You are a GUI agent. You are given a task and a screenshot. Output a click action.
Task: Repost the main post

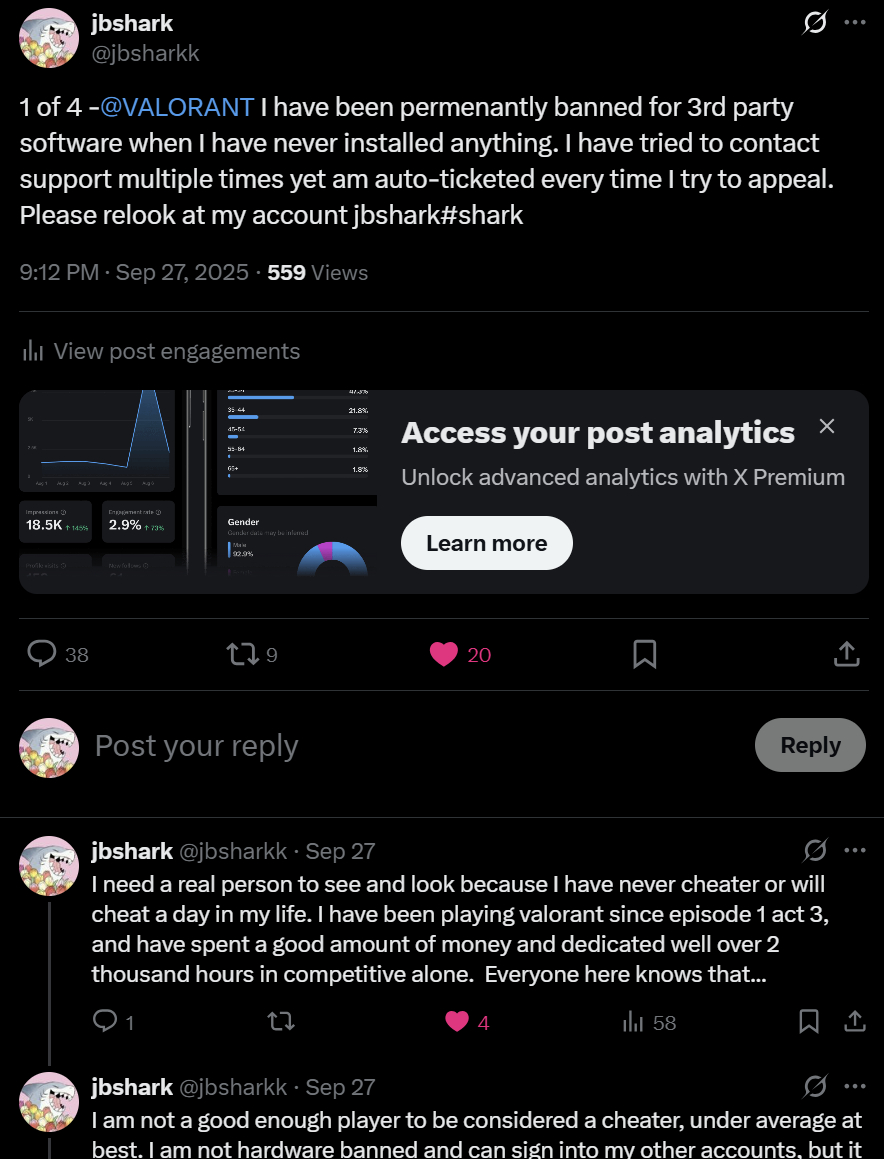[x=242, y=654]
